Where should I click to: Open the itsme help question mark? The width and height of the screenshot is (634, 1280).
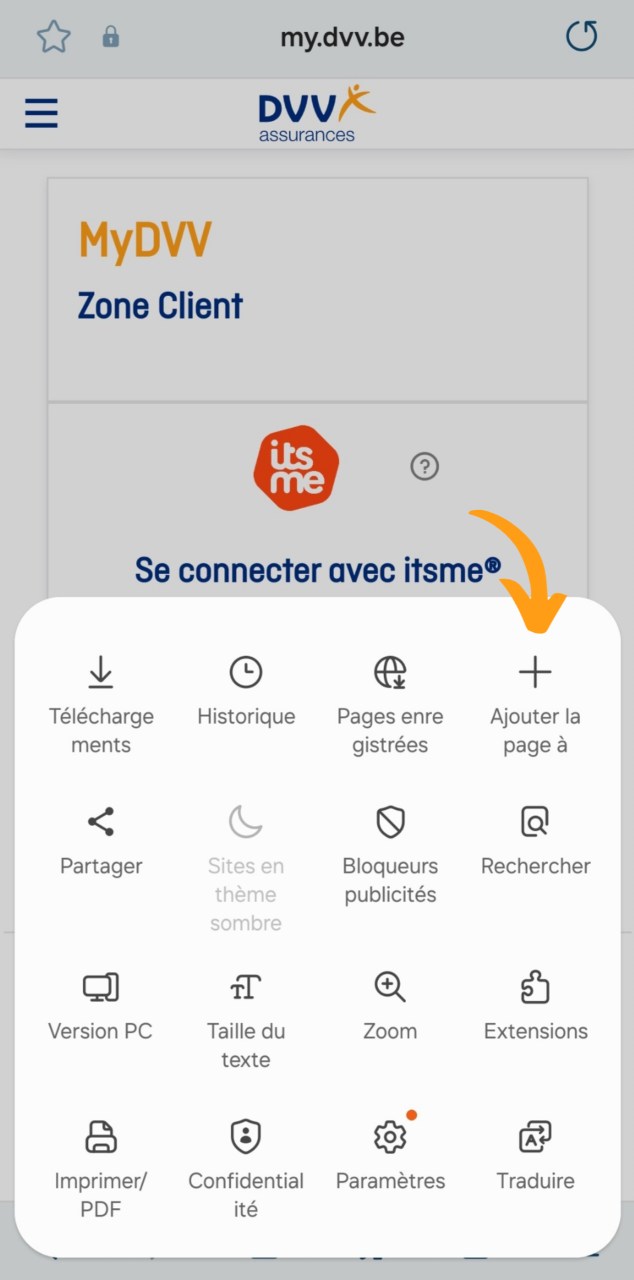[x=425, y=466]
